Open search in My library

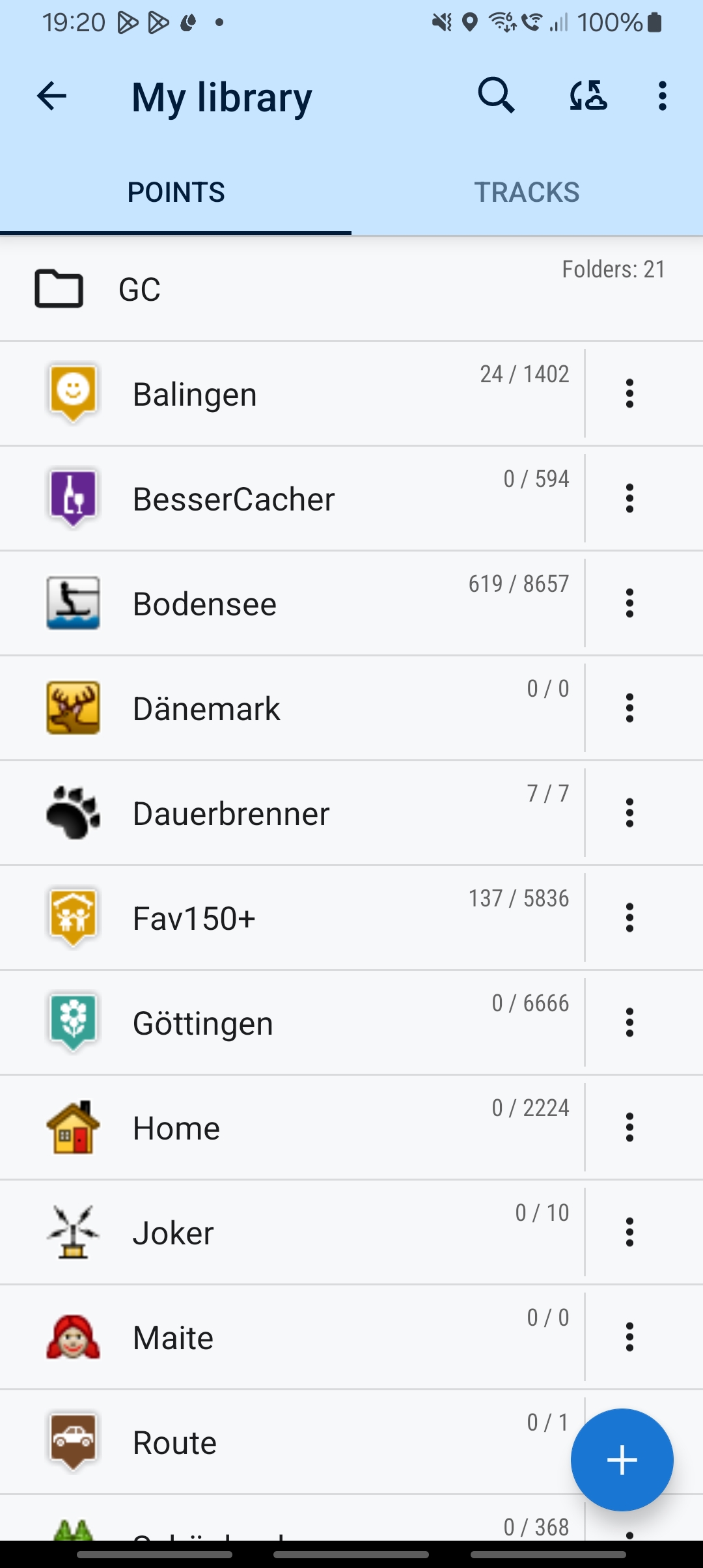point(496,96)
